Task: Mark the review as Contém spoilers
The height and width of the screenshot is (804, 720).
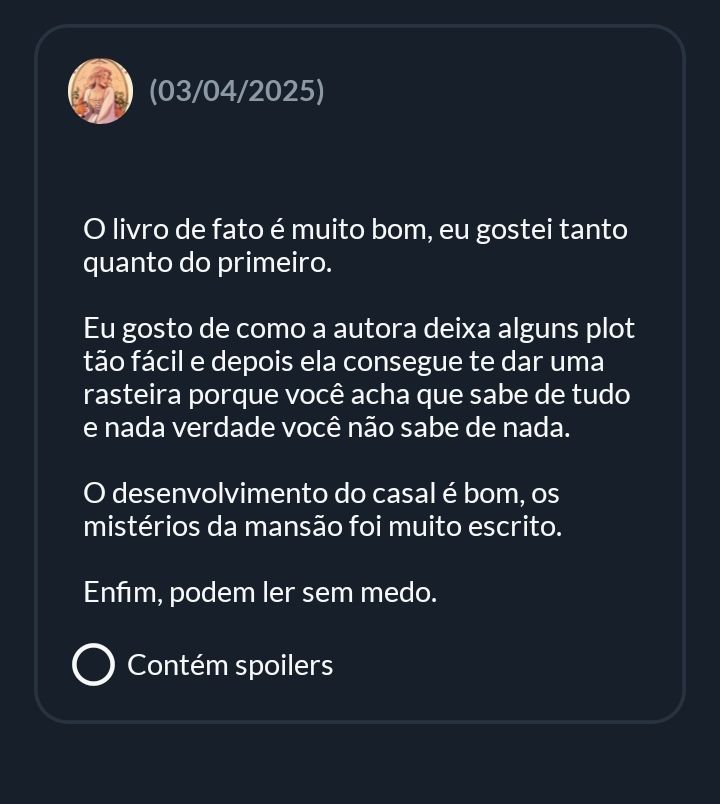Action: [x=94, y=665]
